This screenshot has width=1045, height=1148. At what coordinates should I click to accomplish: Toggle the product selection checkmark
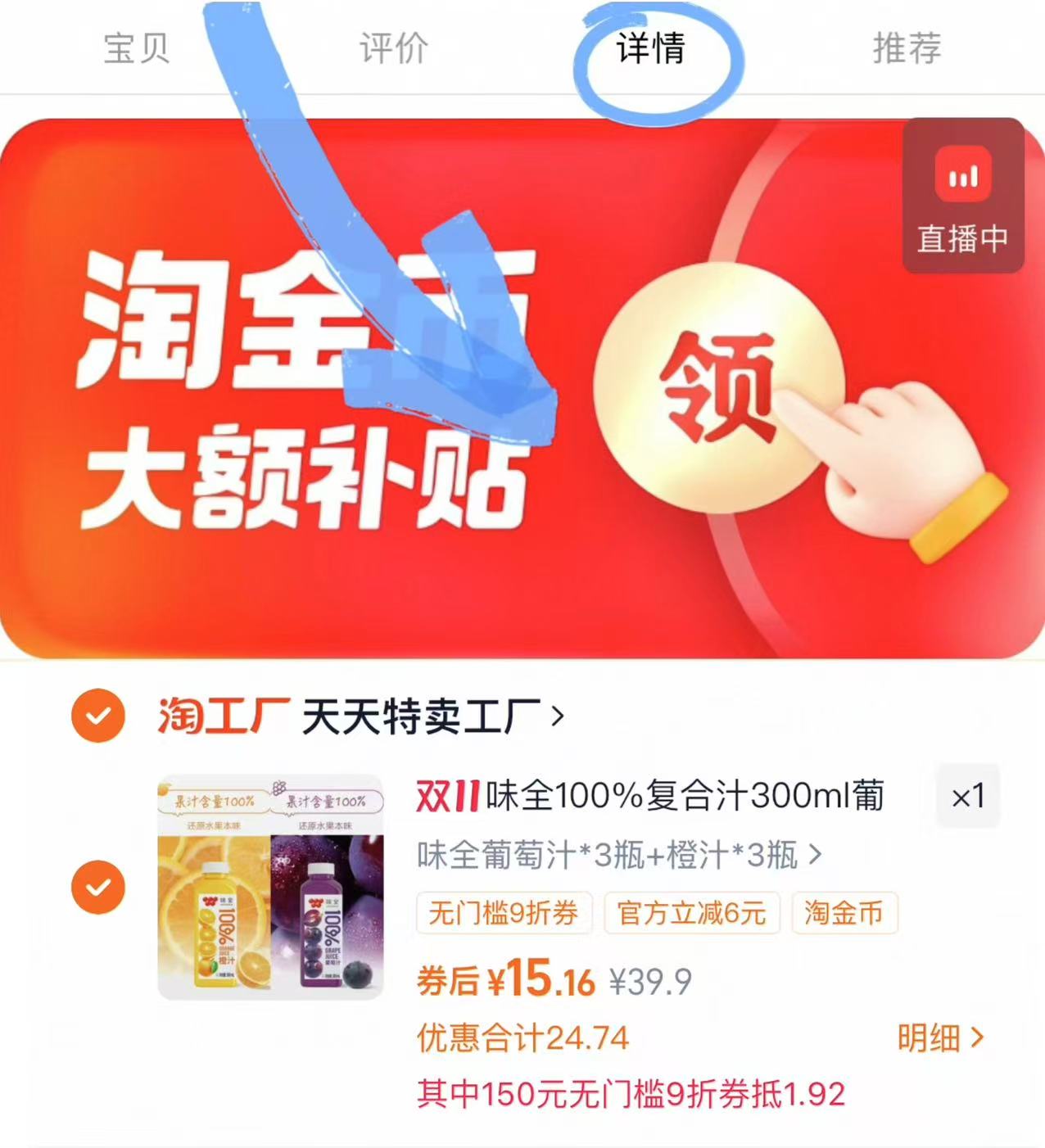point(97,886)
